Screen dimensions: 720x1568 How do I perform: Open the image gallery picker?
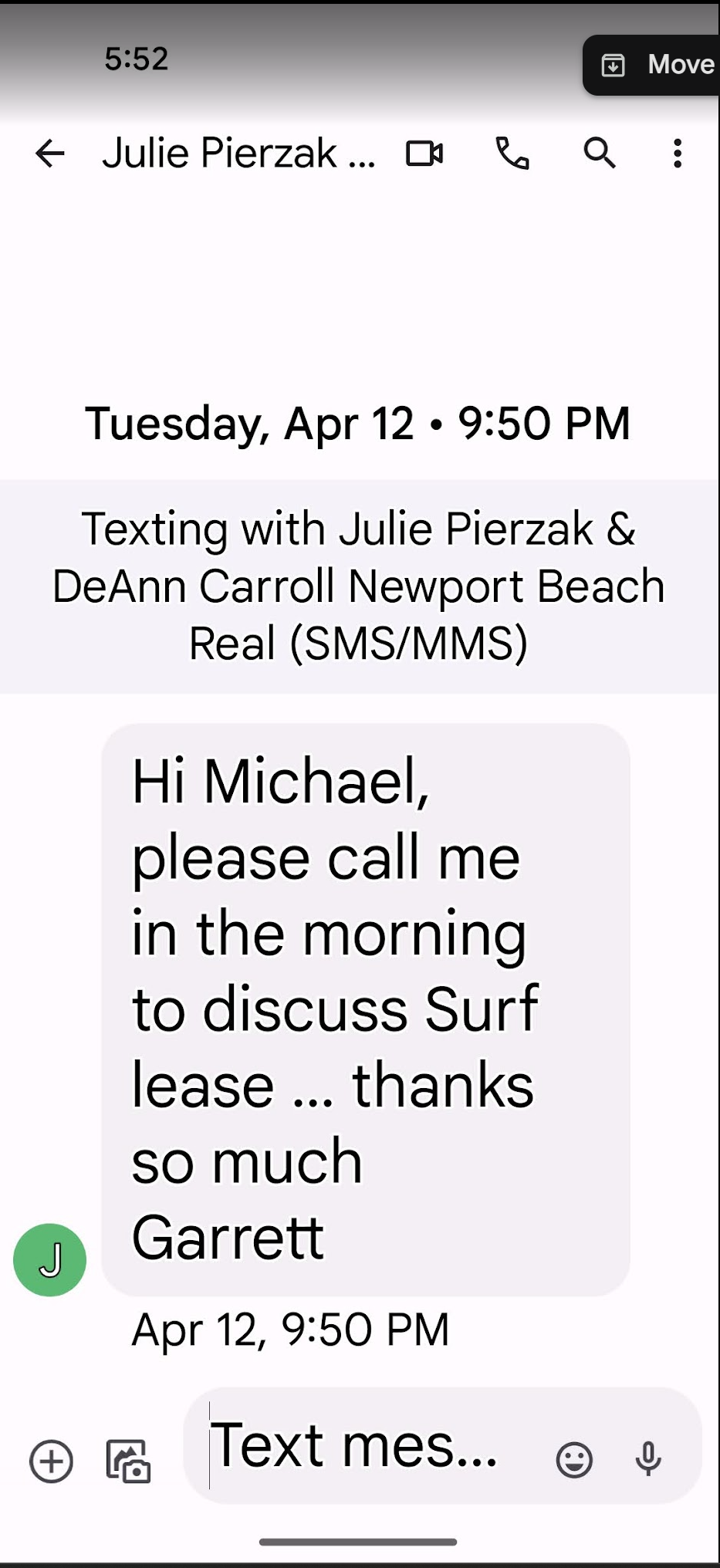point(128,1461)
